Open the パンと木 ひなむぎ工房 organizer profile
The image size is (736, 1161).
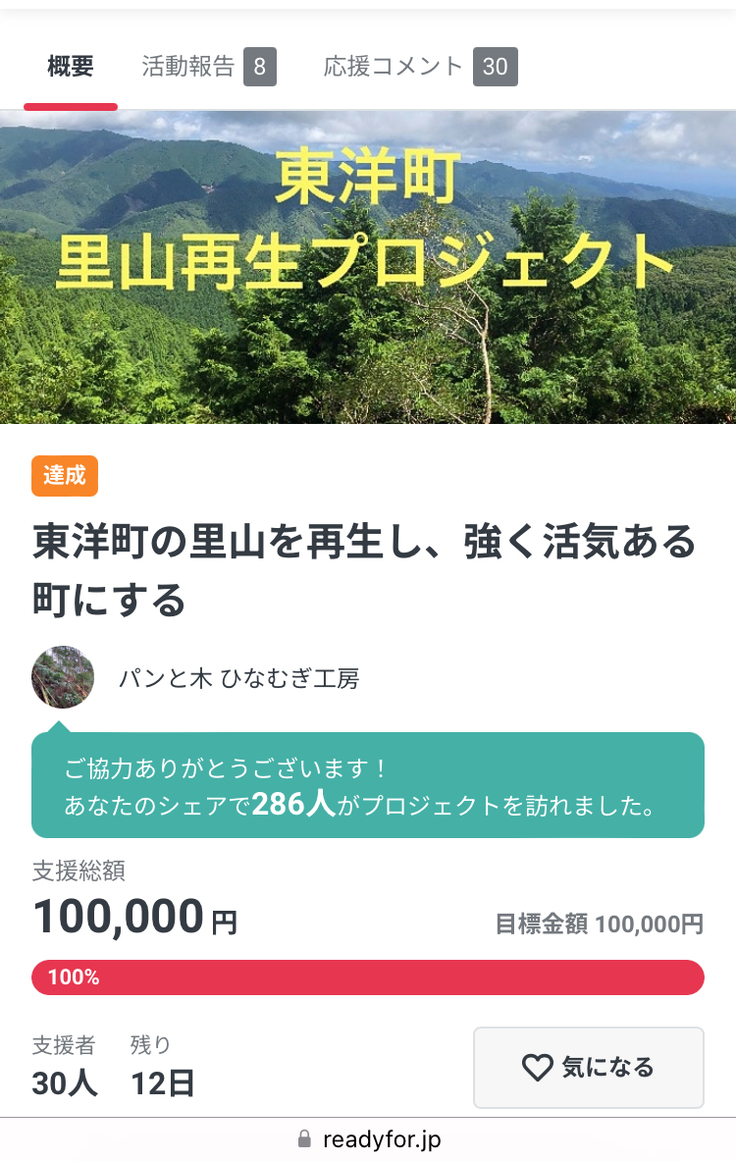click(238, 679)
